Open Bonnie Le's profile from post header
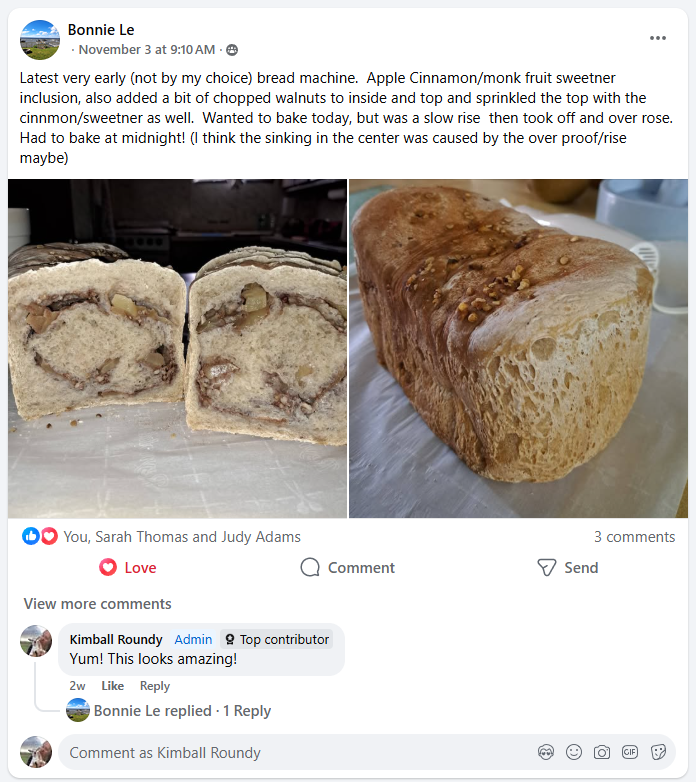The image size is (696, 782). [101, 30]
